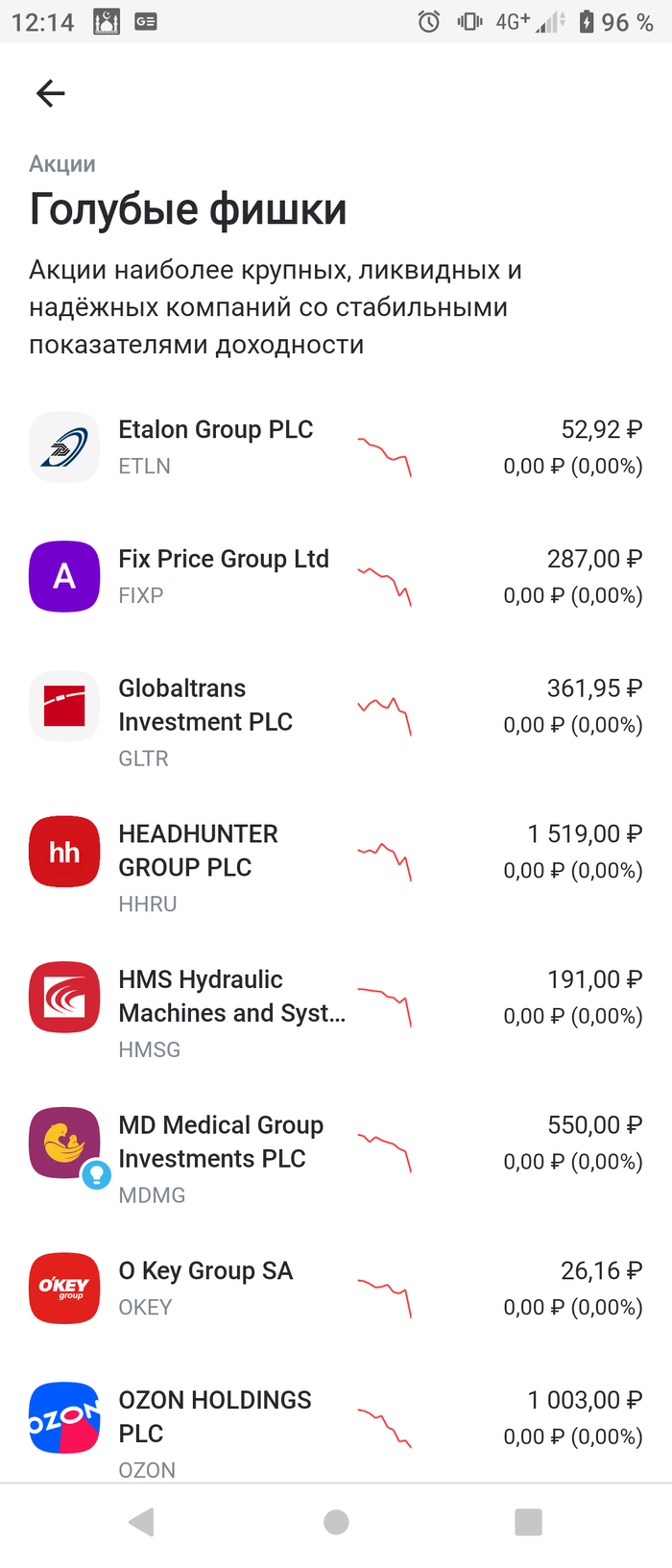The image size is (672, 1568).
Task: Tap the system home button
Action: [336, 1522]
